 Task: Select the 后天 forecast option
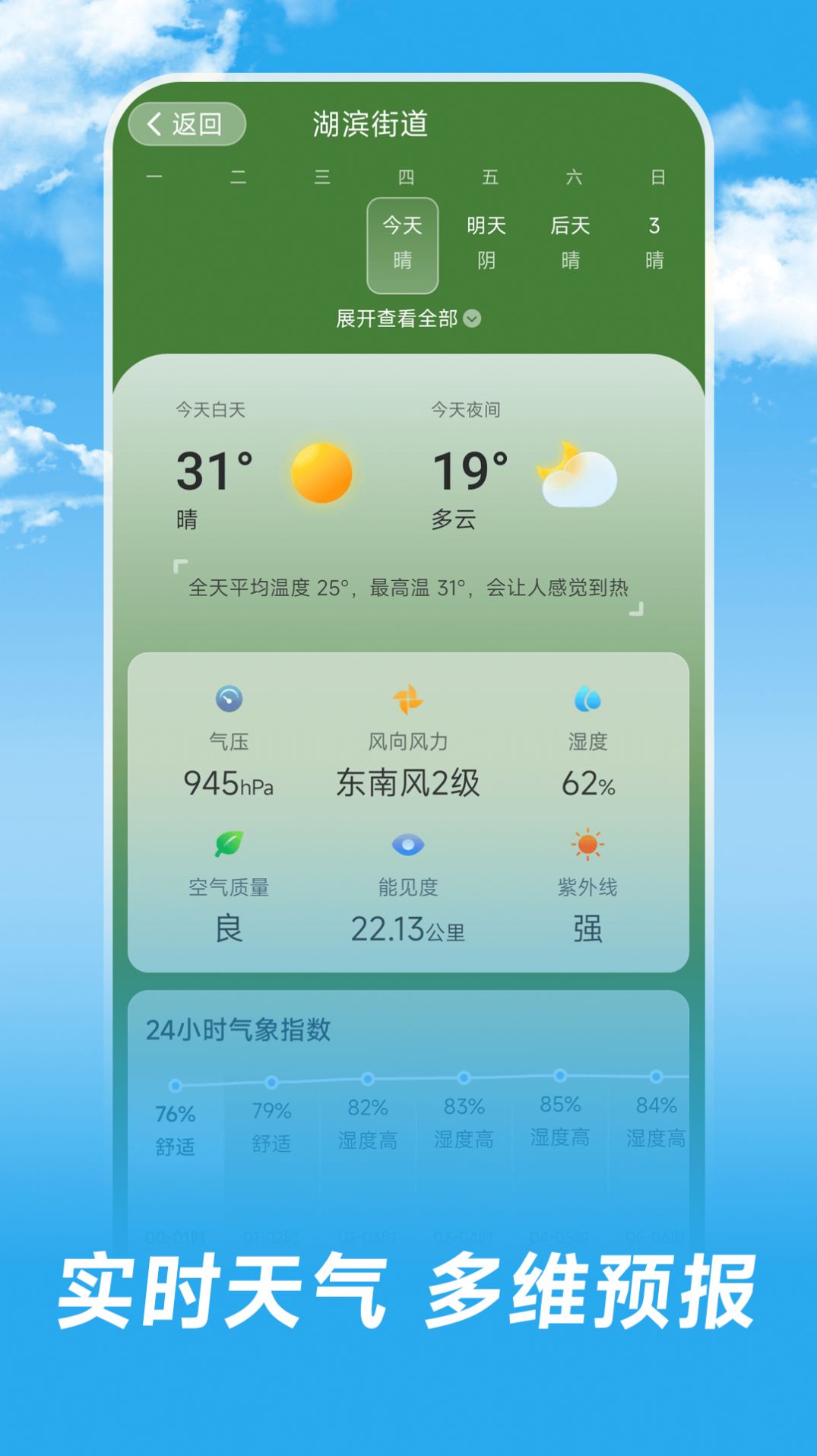(571, 243)
